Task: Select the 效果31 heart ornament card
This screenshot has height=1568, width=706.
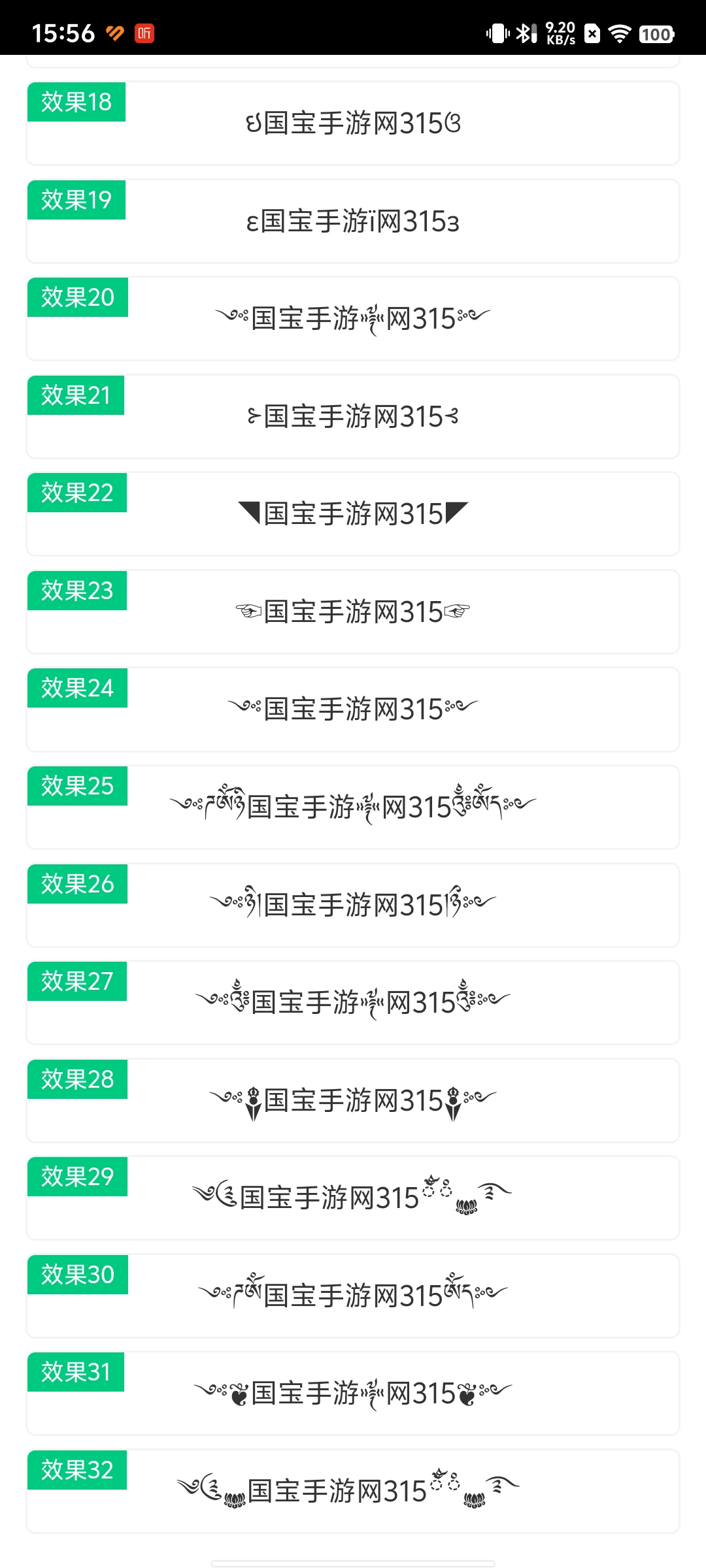Action: click(353, 1394)
